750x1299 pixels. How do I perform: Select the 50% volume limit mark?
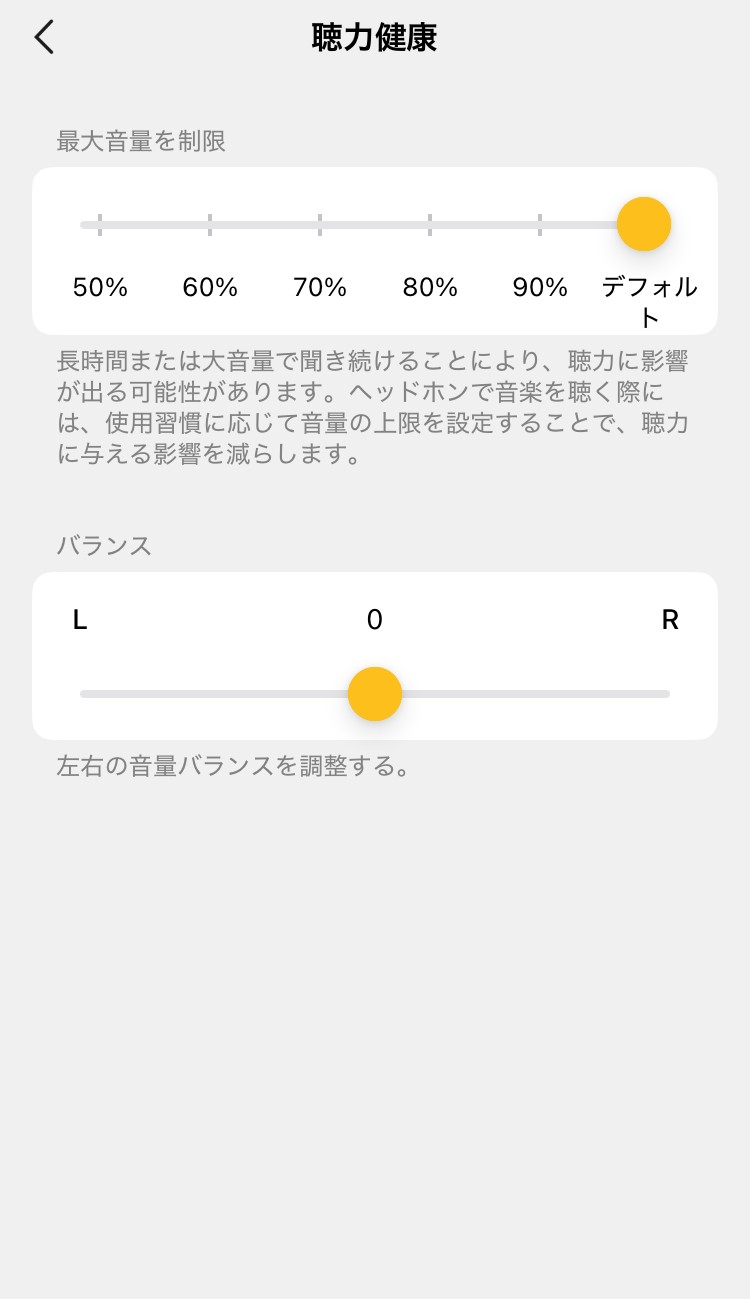point(99,224)
